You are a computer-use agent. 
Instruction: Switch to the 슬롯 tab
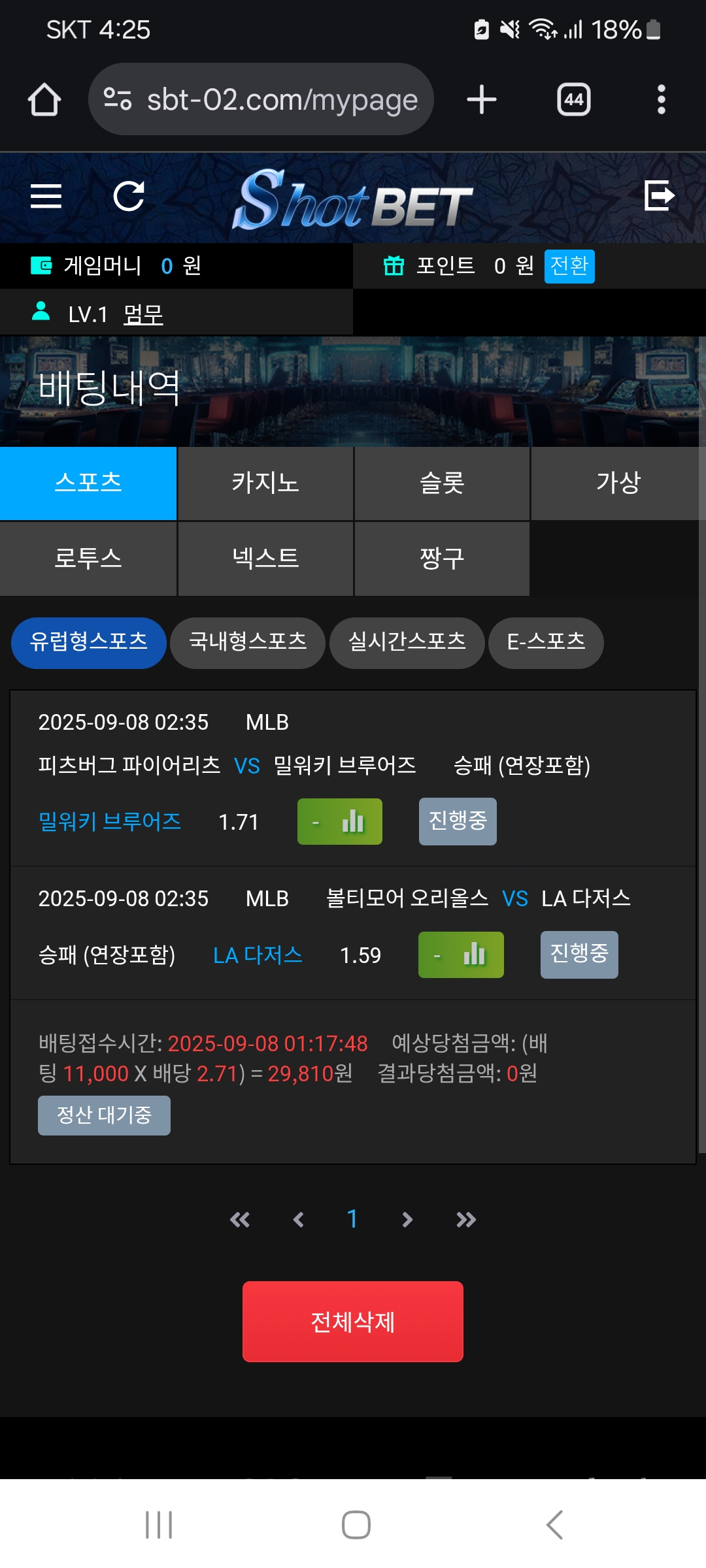[x=442, y=483]
